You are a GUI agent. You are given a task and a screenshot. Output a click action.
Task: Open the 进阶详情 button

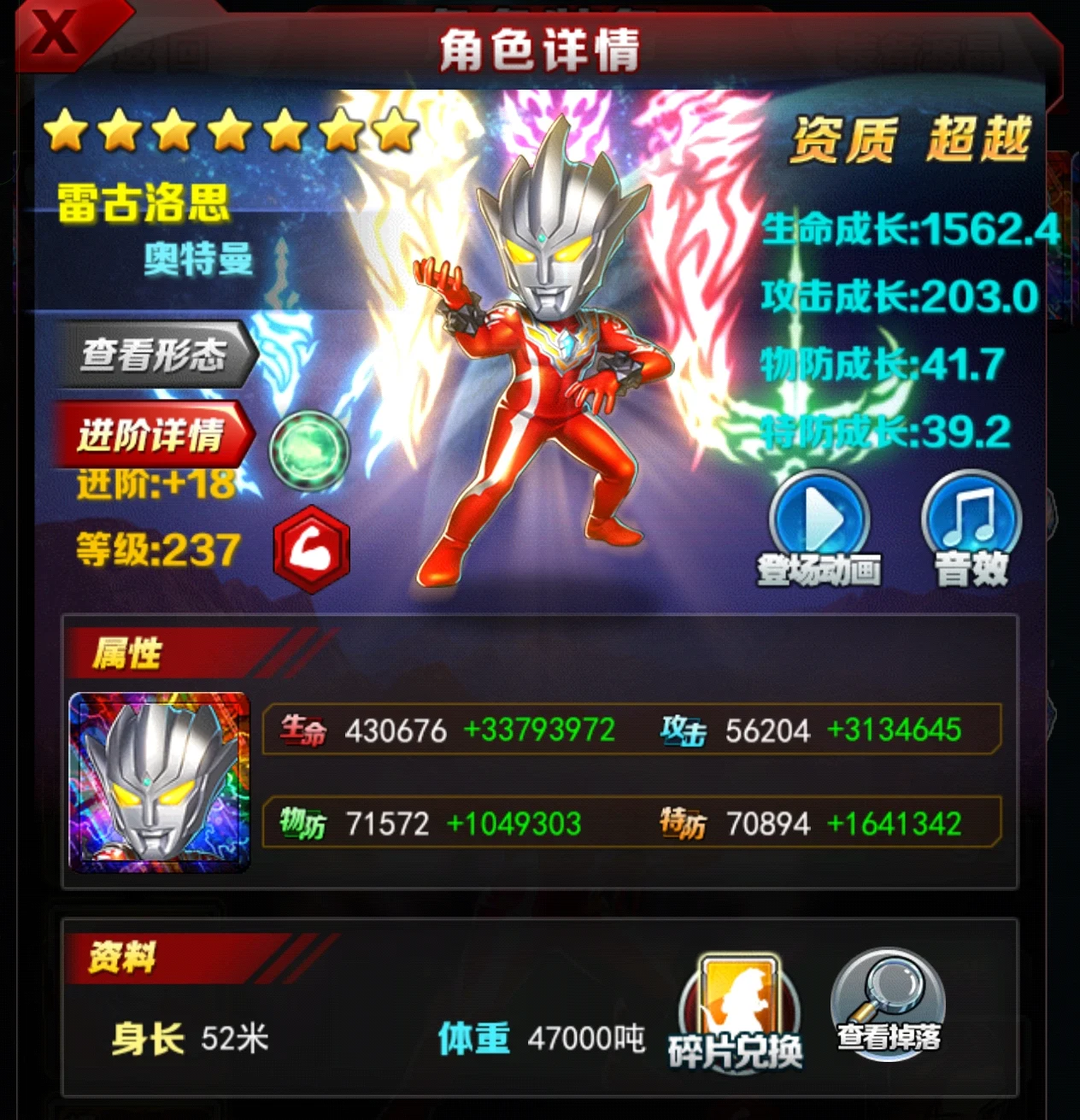152,435
